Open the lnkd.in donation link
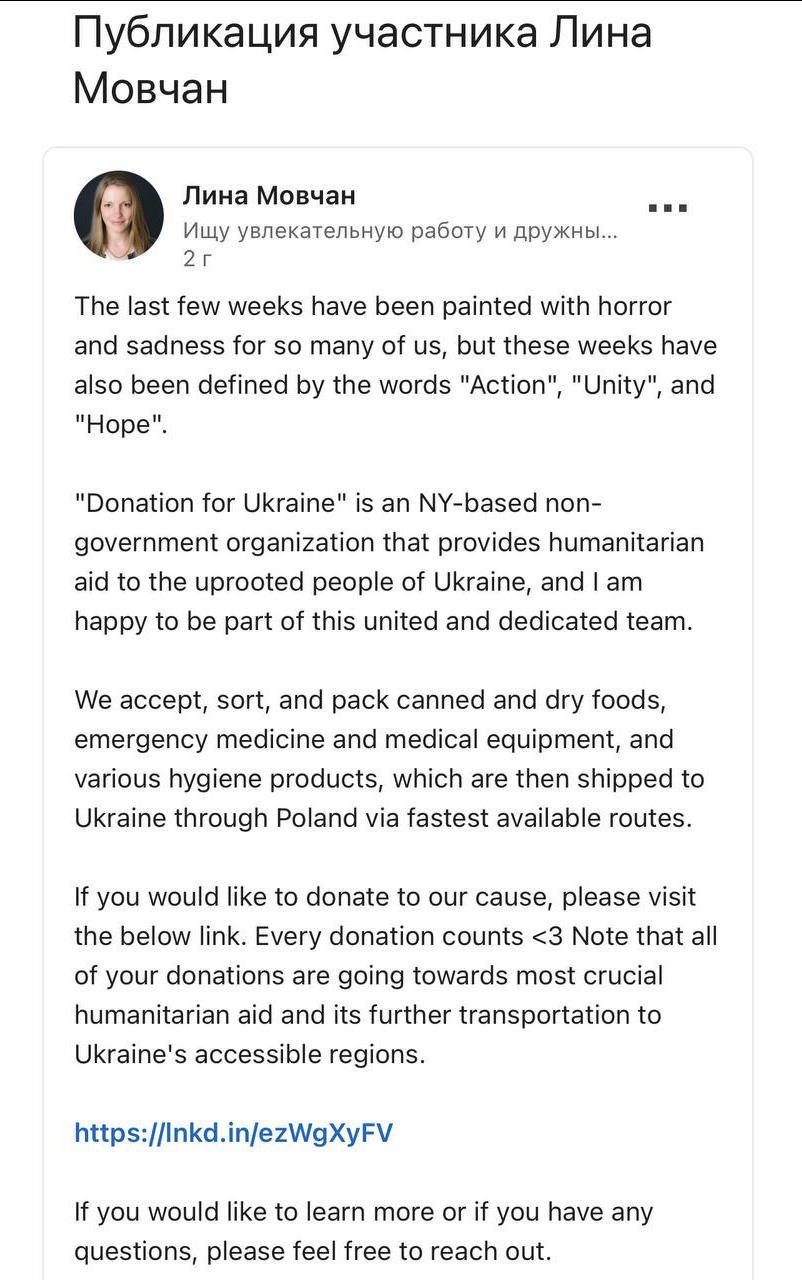The image size is (802, 1280). point(233,1133)
